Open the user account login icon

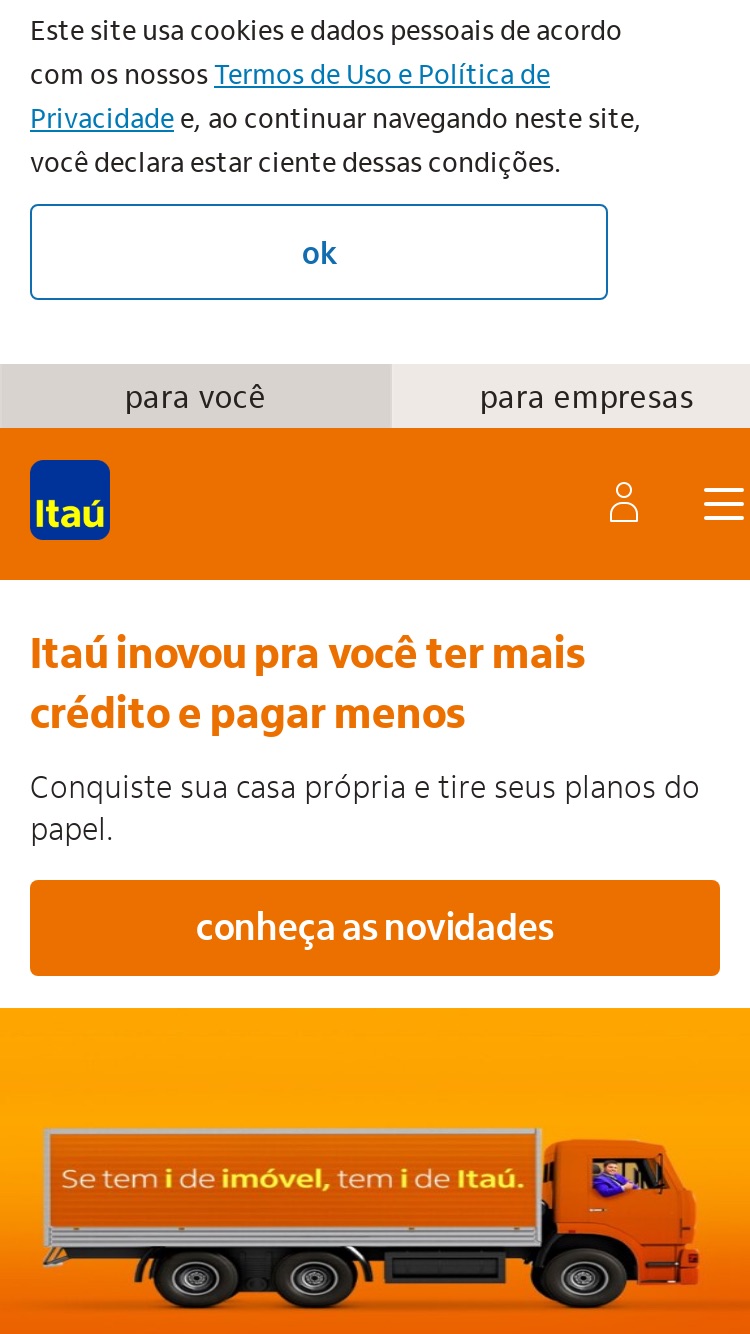[x=624, y=503]
